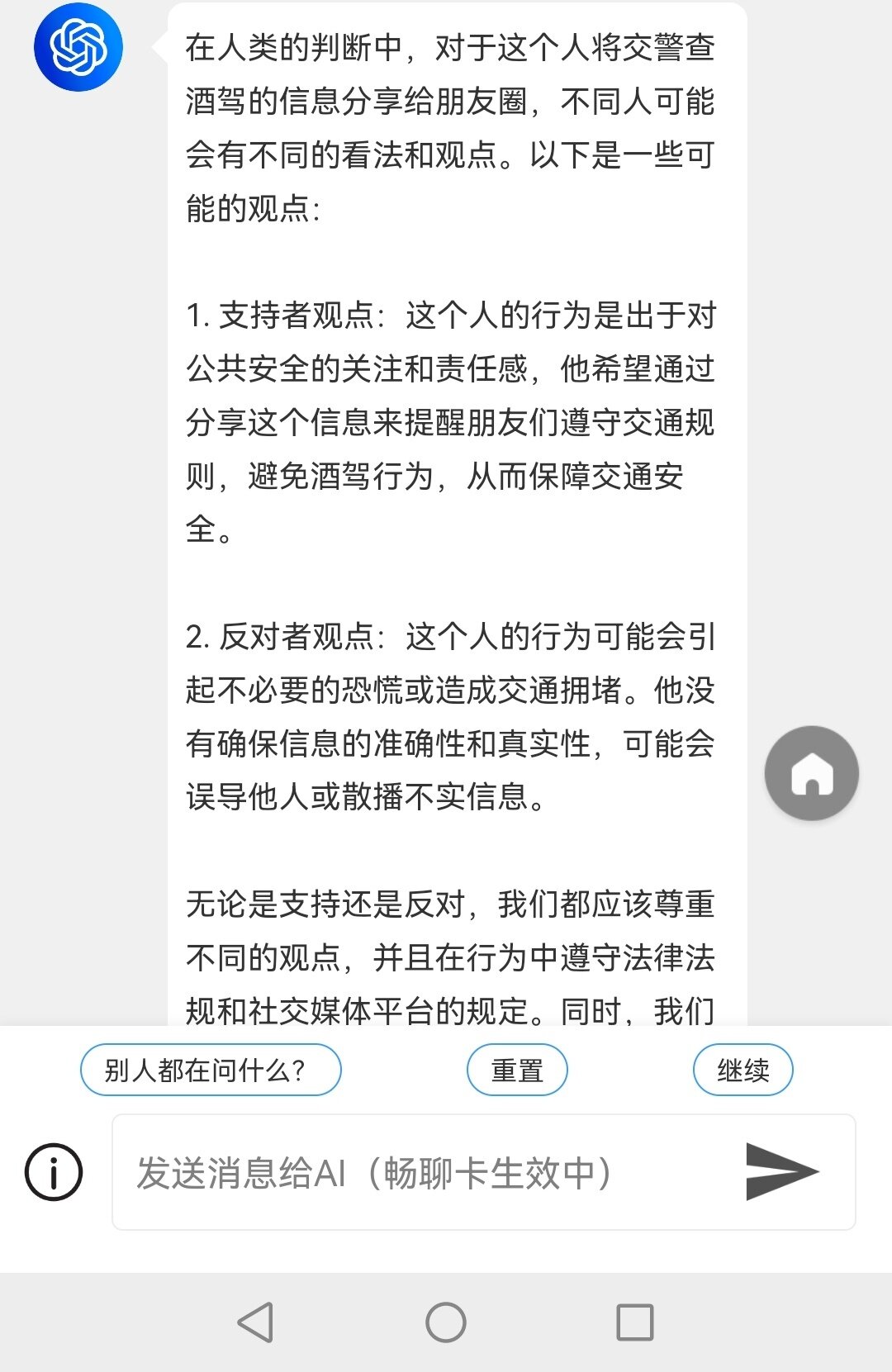Open recent apps from the navigation bar
The width and height of the screenshot is (892, 1372).
coord(635,1322)
